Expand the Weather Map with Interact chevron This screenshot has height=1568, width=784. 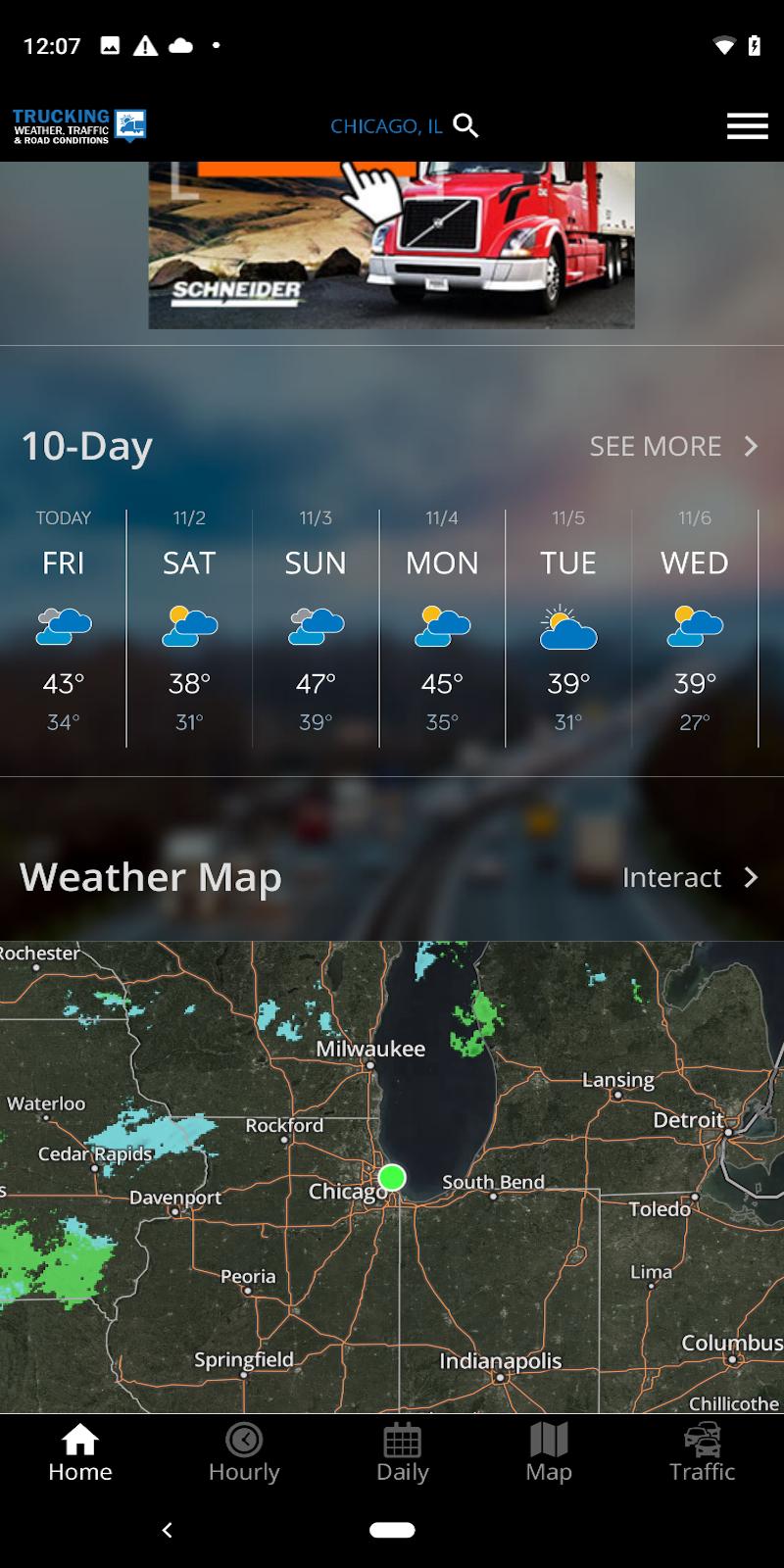(692, 877)
